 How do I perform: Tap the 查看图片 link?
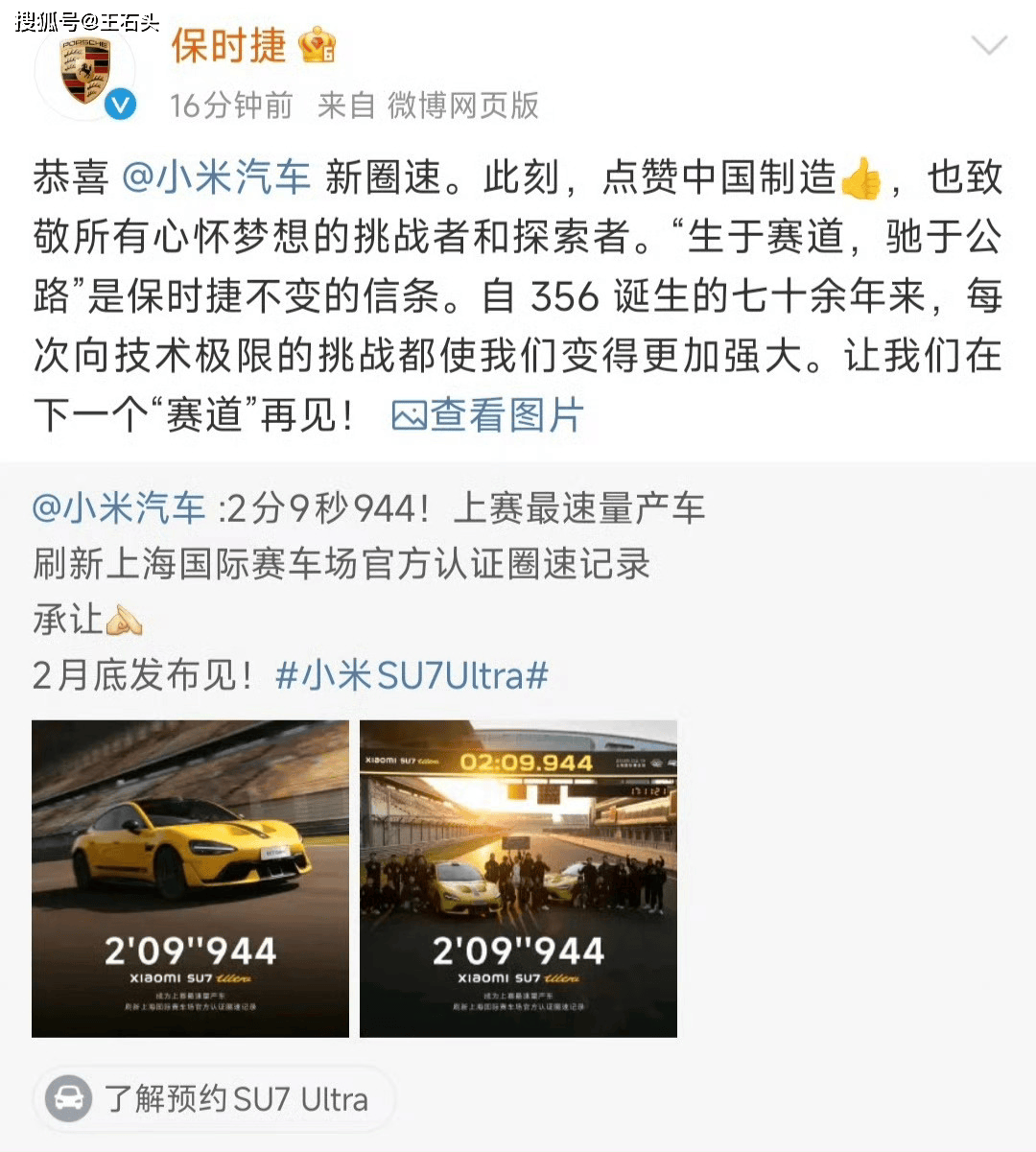(x=487, y=415)
